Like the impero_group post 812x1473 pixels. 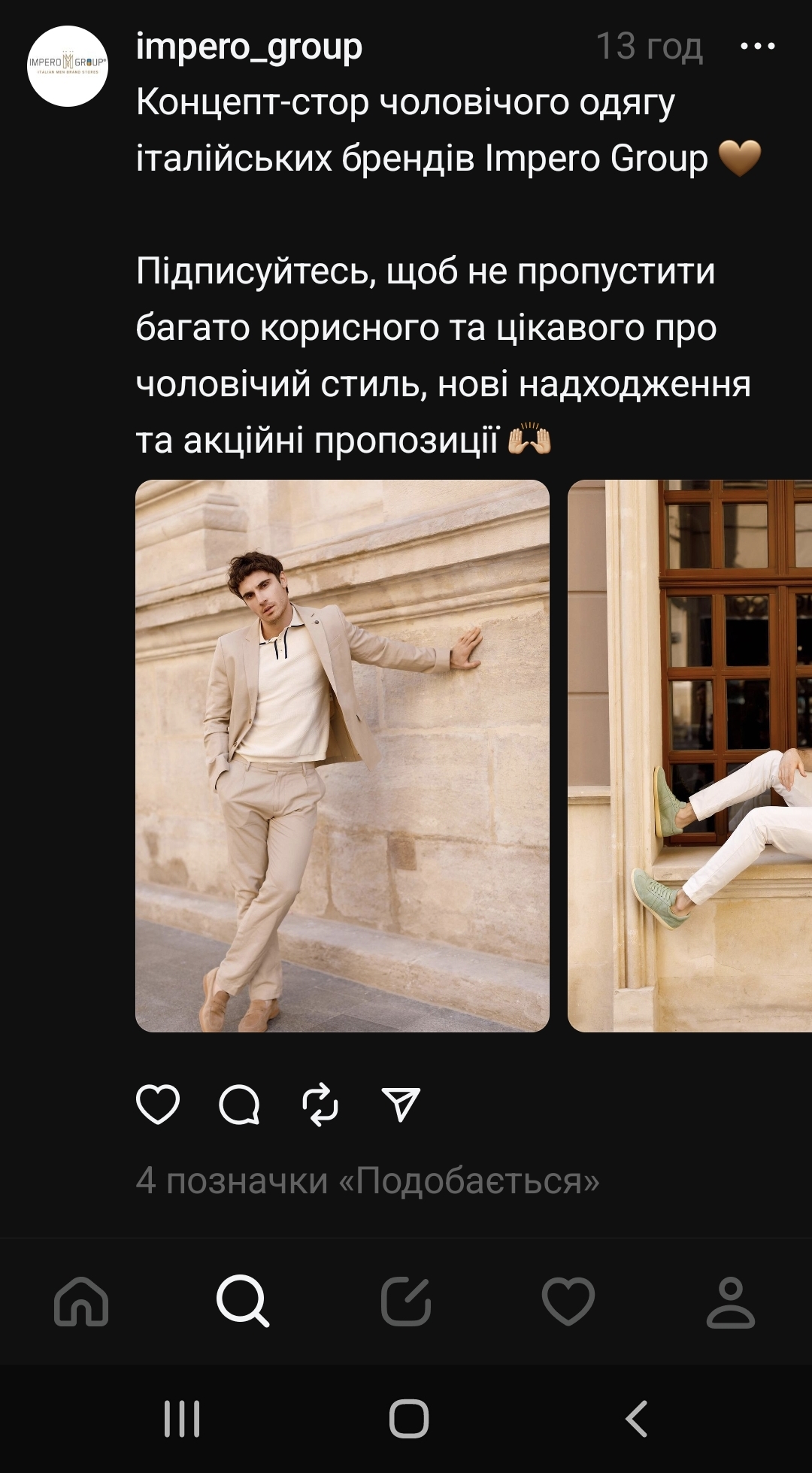[158, 1105]
